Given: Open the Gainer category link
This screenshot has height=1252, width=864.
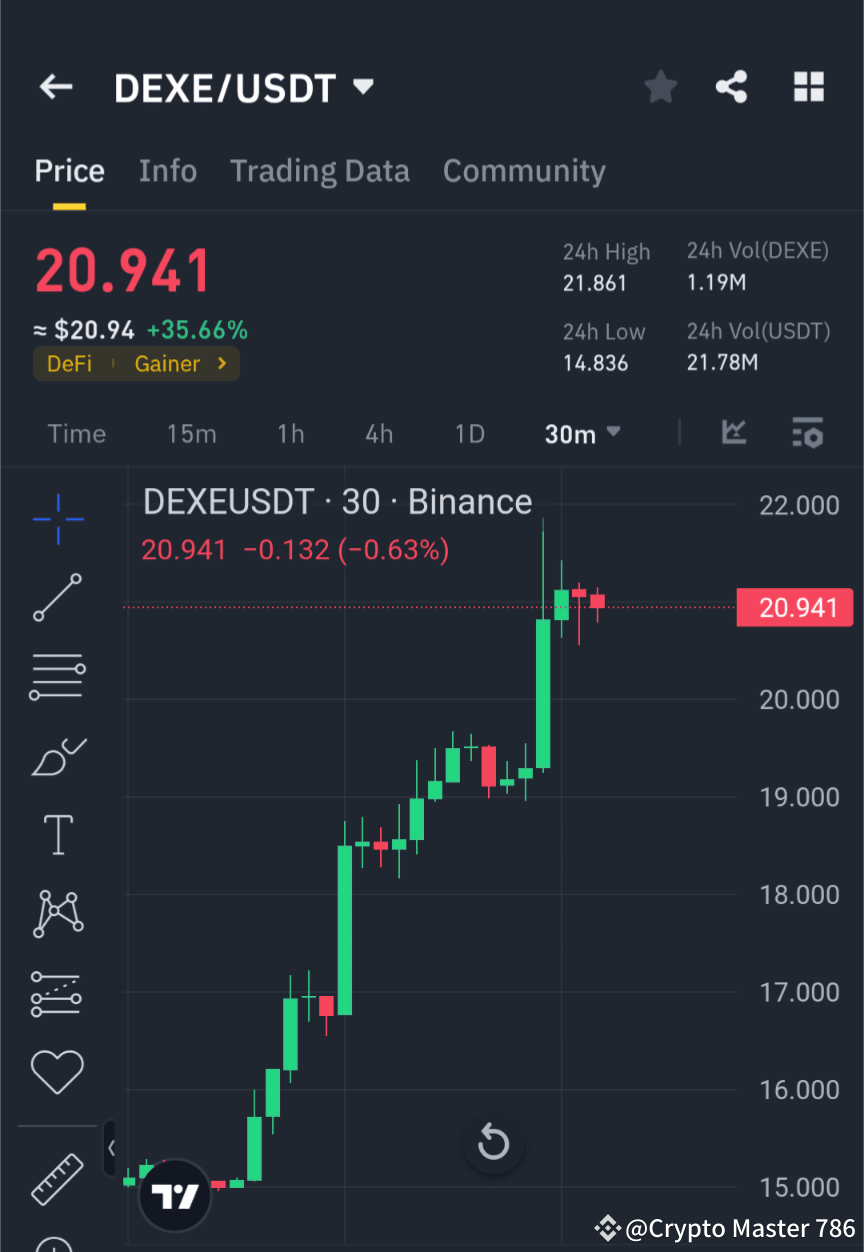Looking at the screenshot, I should [168, 364].
